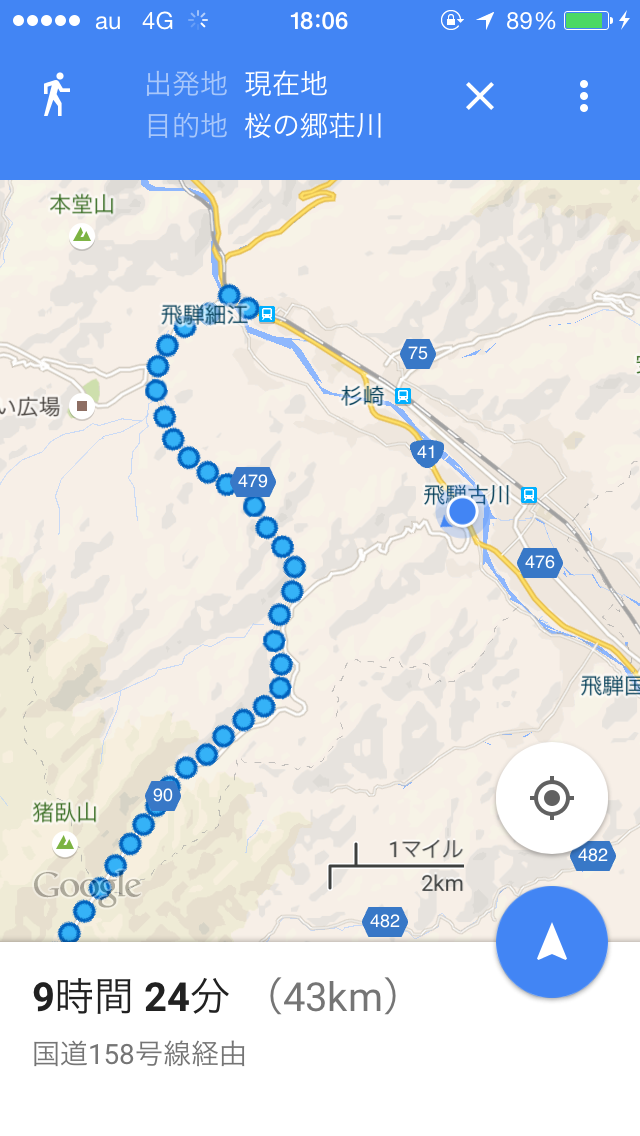Select the 本堂山 mountain marker

(x=82, y=235)
